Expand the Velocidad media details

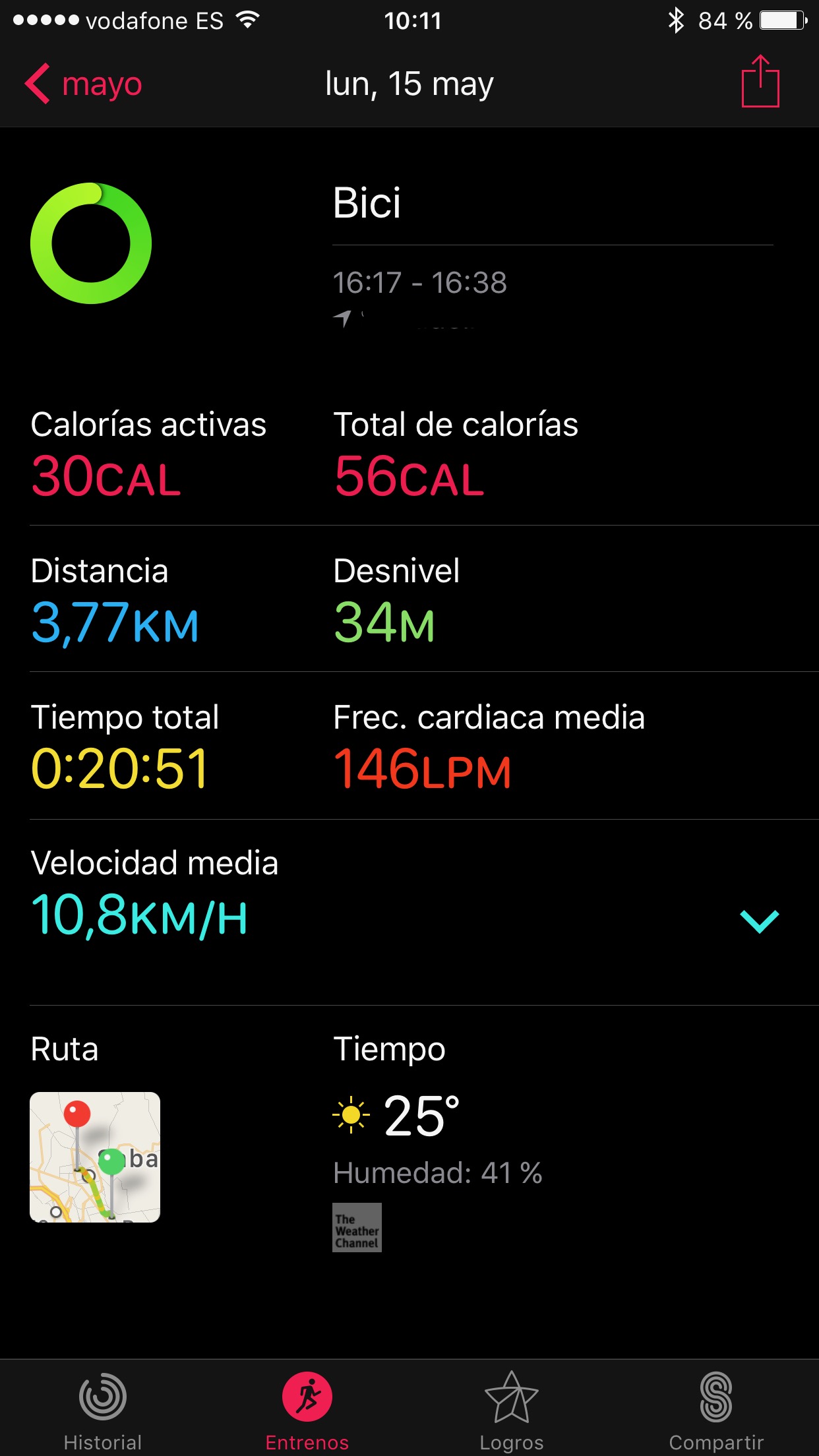tap(759, 921)
